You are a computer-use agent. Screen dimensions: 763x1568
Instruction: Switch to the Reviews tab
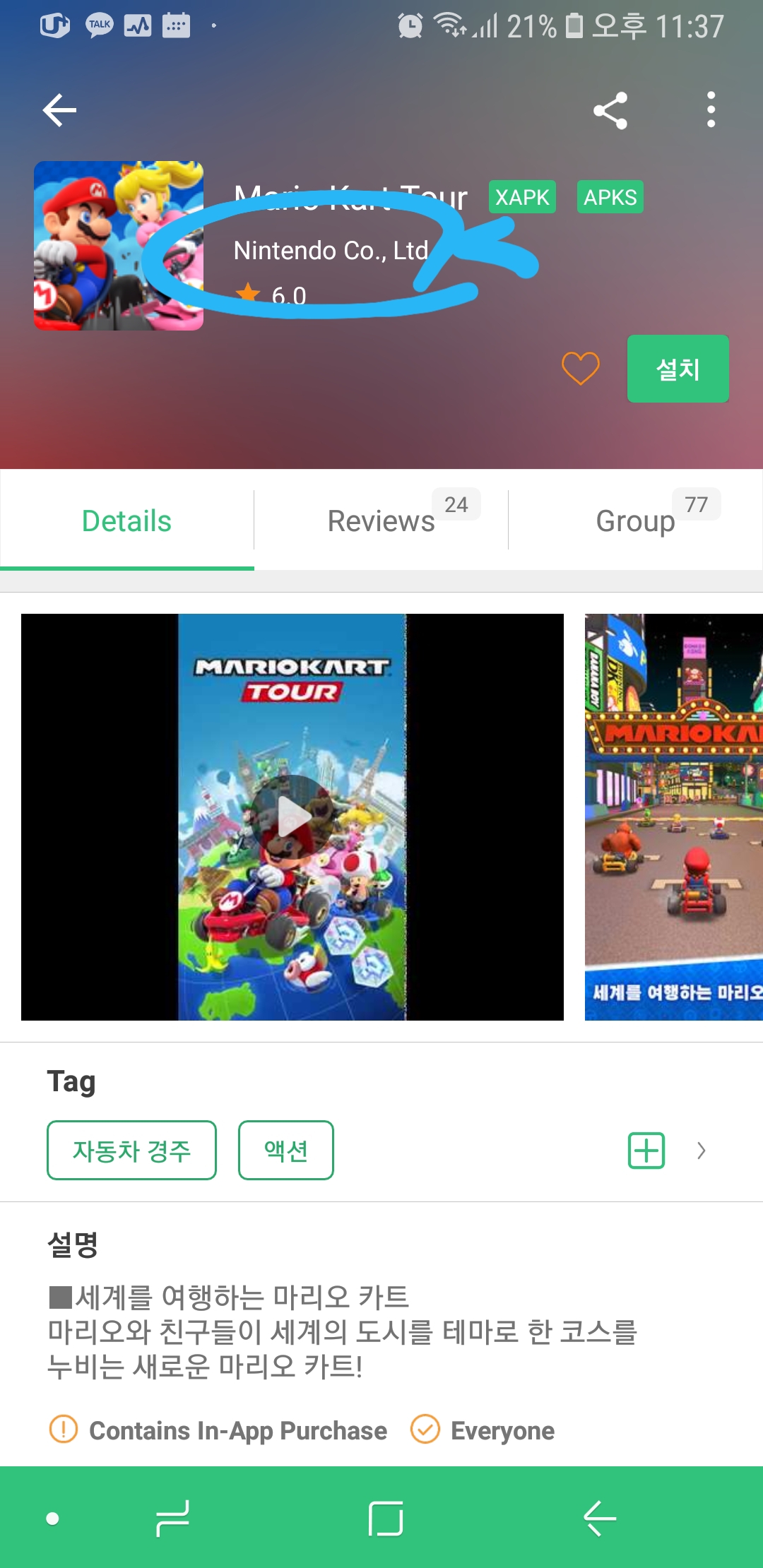point(381,520)
